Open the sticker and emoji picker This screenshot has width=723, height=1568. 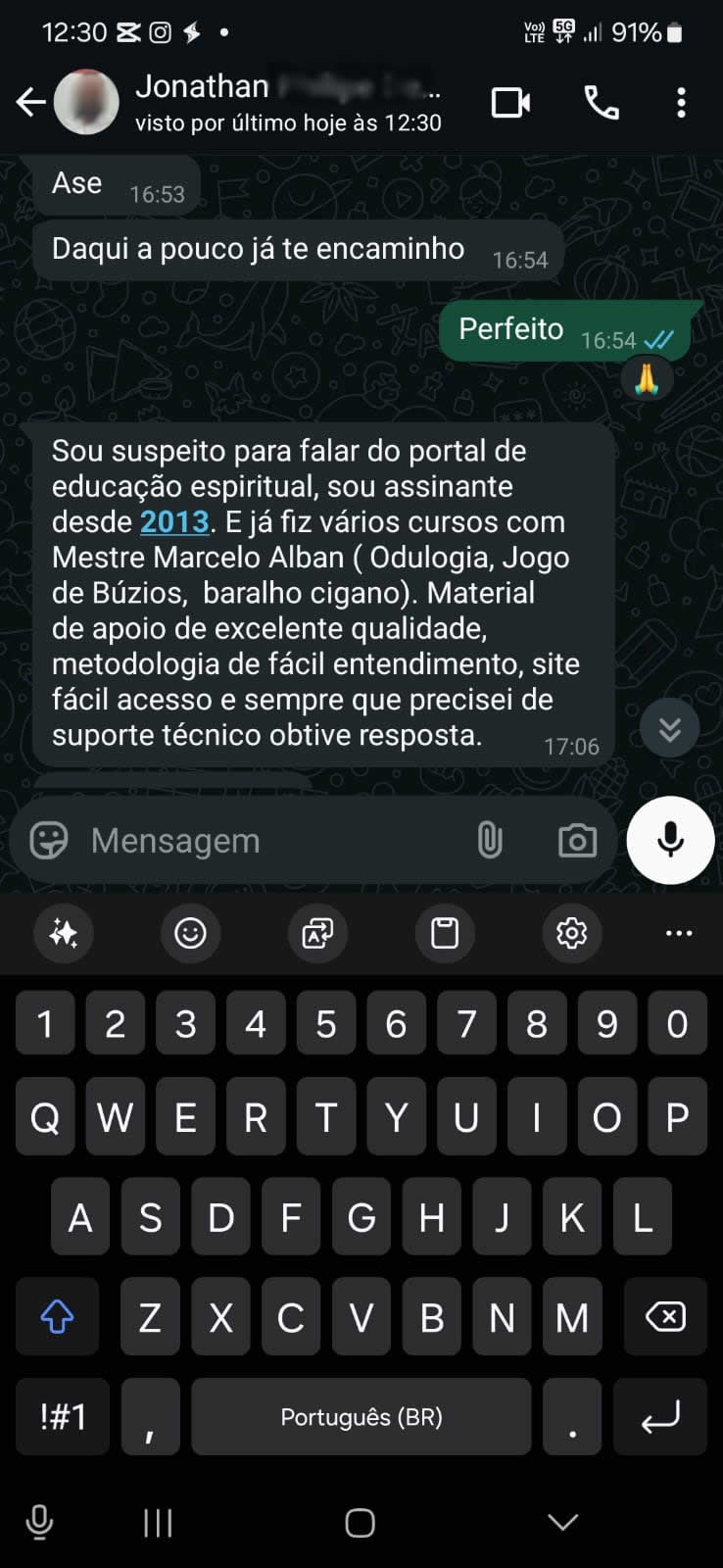click(49, 840)
